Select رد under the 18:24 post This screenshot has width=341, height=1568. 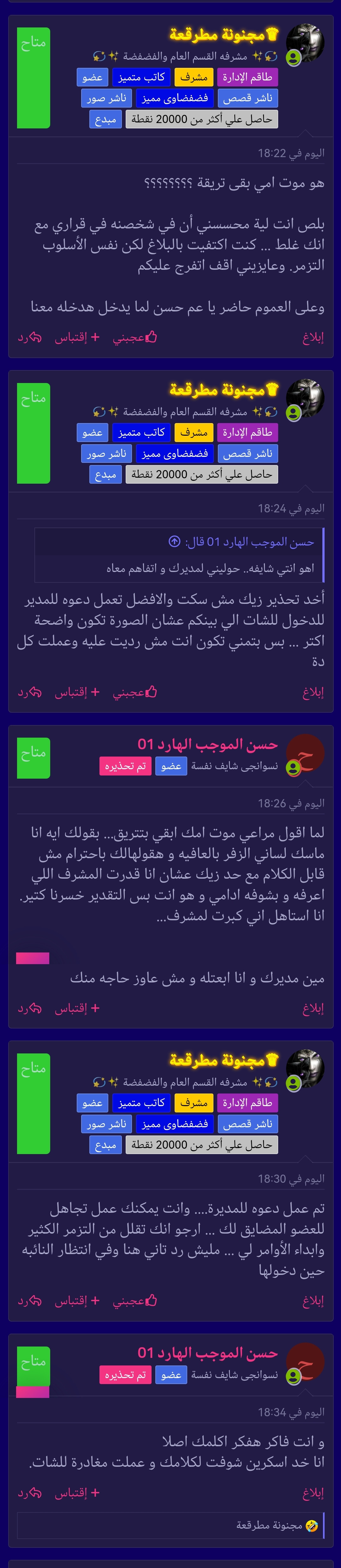click(x=29, y=692)
